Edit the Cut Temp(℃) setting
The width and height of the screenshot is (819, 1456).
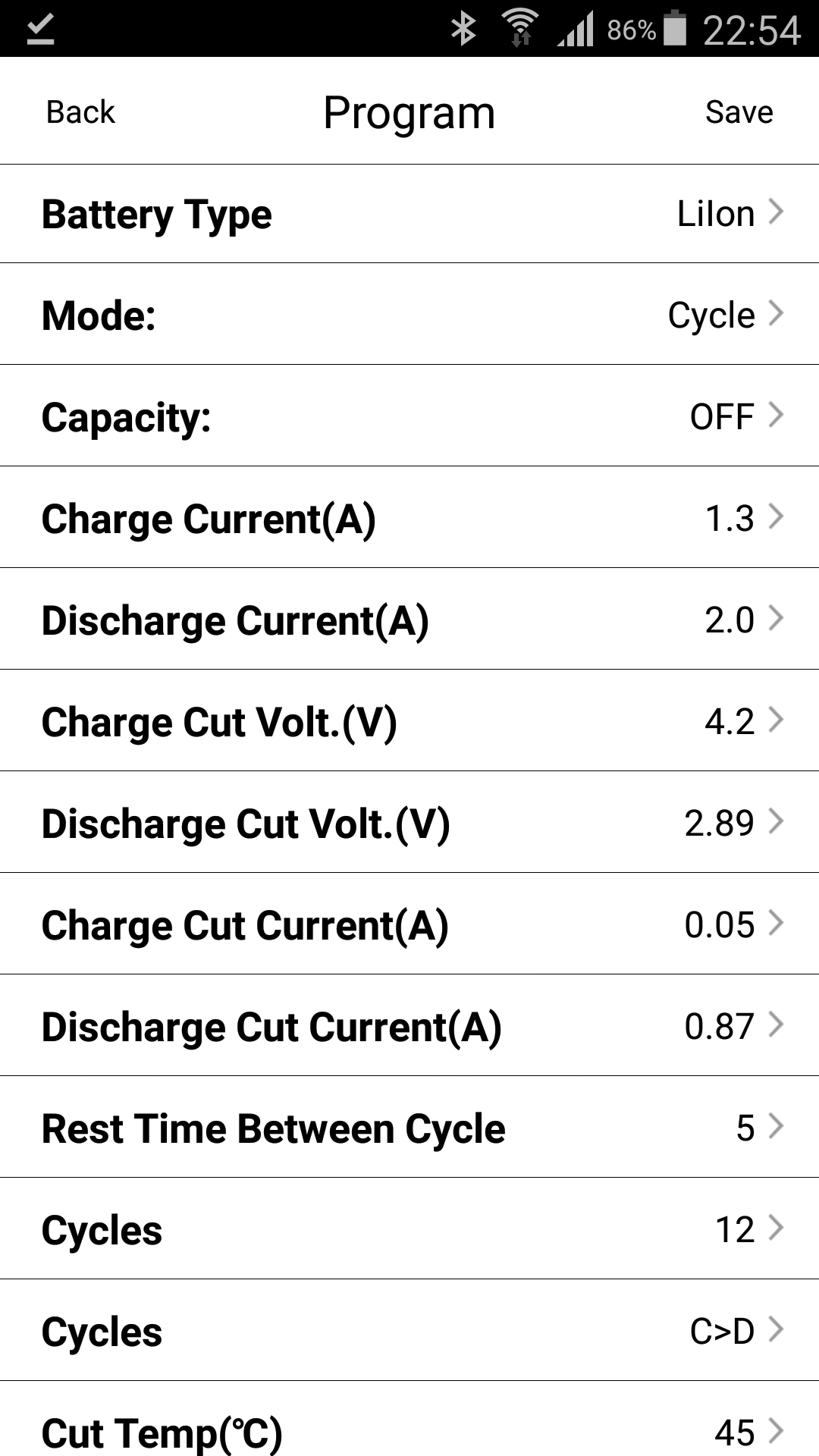409,1429
